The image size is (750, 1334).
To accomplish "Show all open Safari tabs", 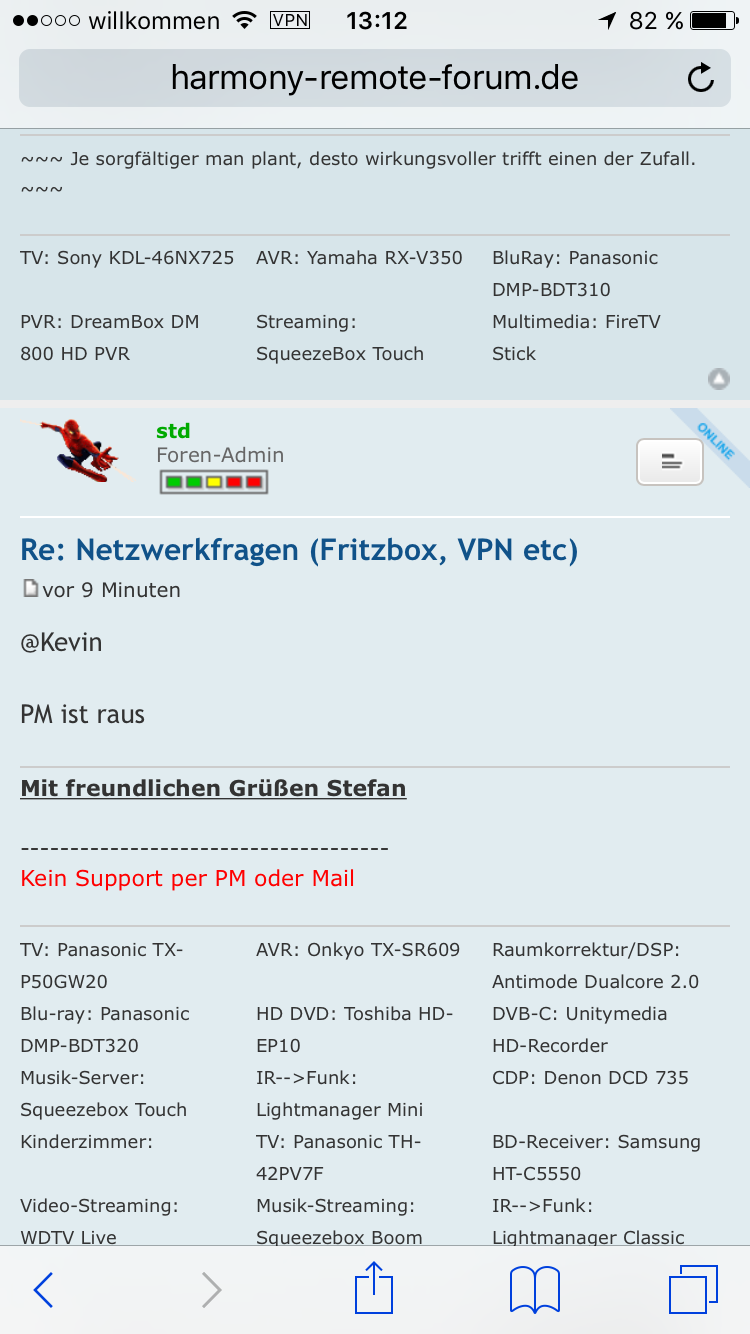I will tap(693, 1290).
